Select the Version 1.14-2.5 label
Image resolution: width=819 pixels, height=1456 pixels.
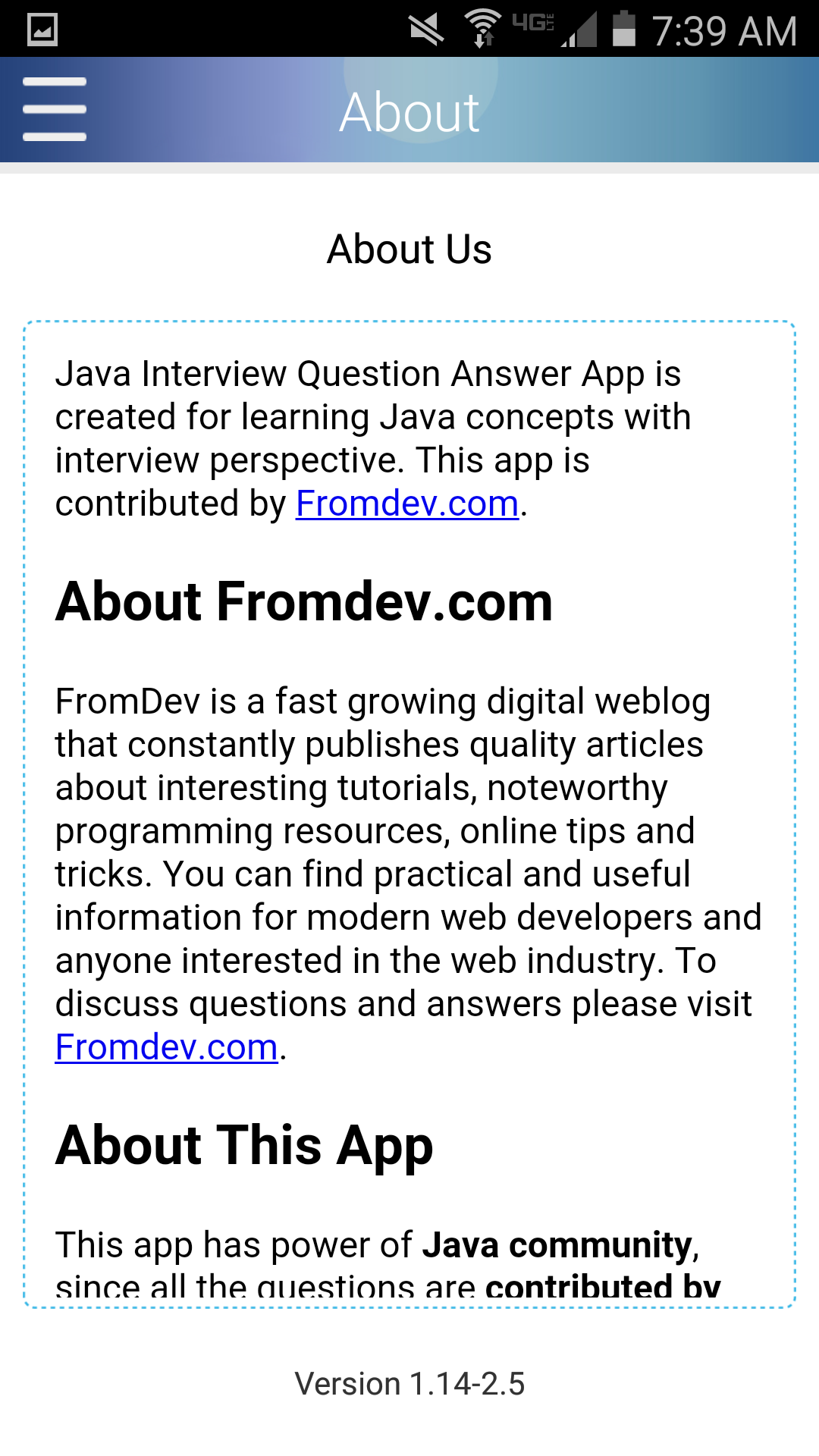tap(409, 1383)
